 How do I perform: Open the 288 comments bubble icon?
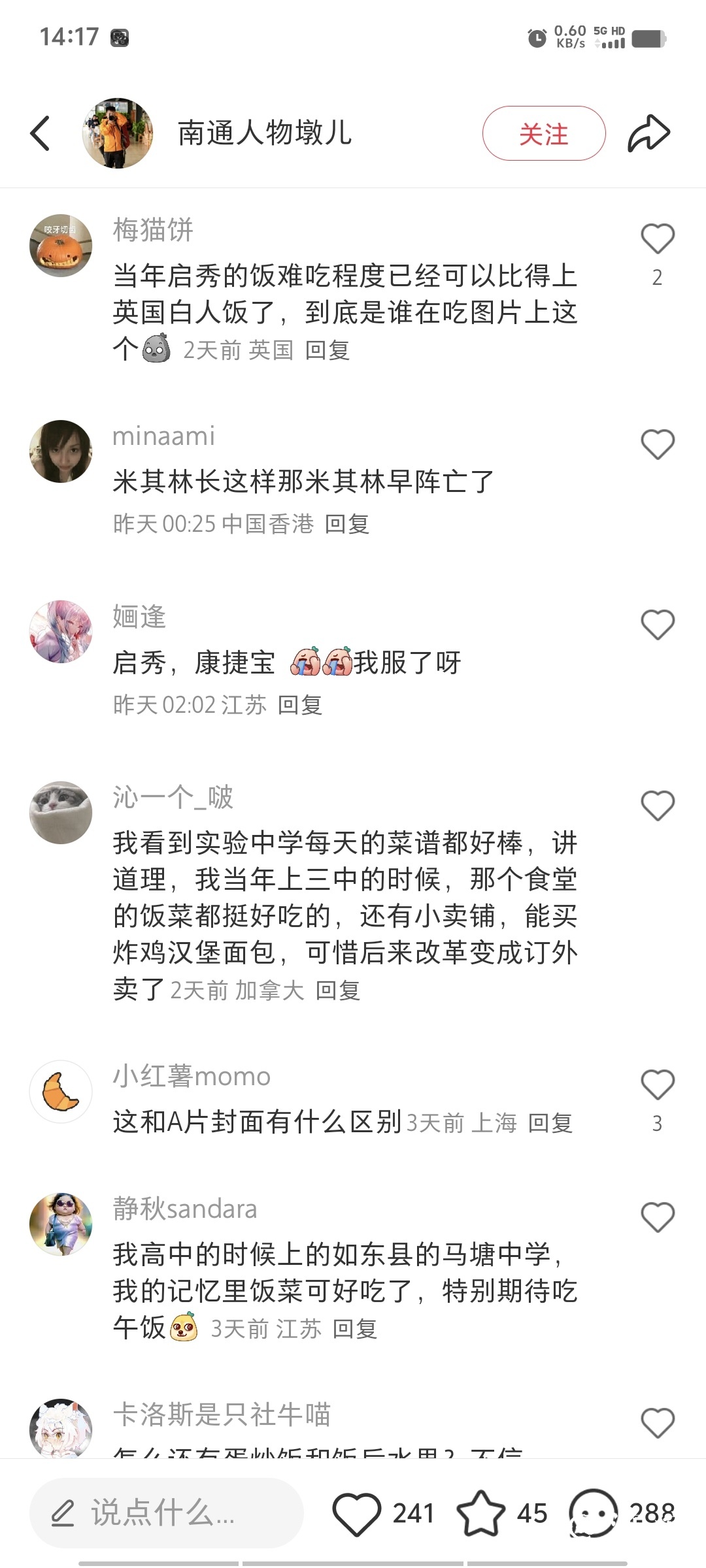click(594, 1513)
